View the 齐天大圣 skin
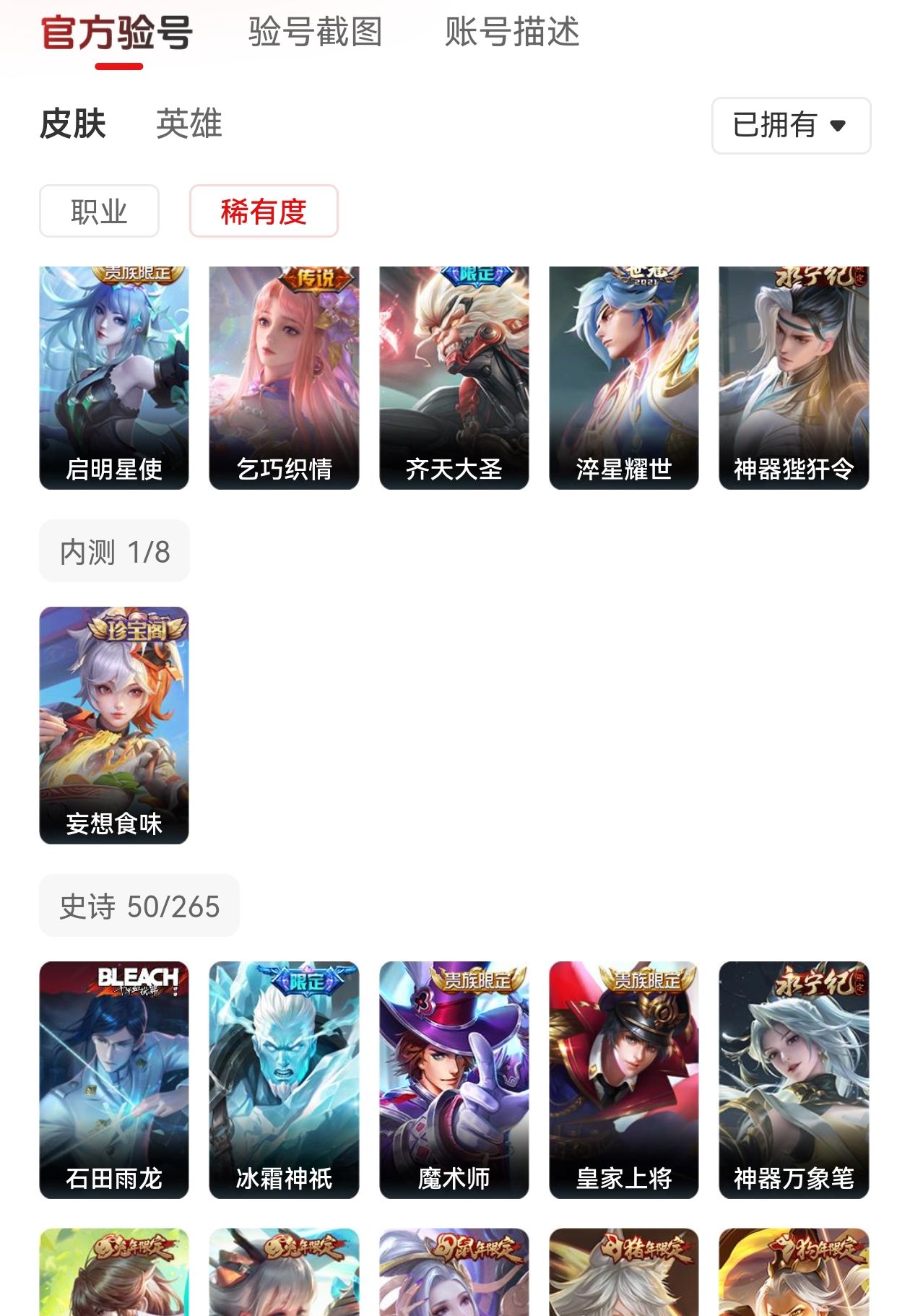This screenshot has width=910, height=1316. click(x=454, y=378)
